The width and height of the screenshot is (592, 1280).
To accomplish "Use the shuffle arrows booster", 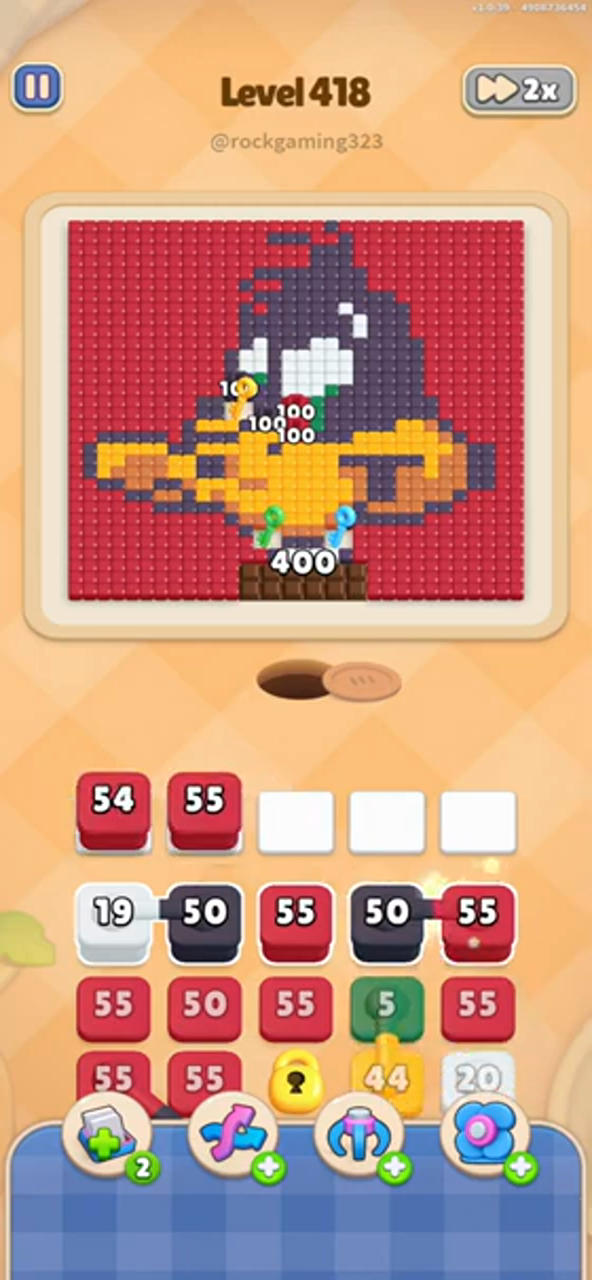I will (235, 1137).
